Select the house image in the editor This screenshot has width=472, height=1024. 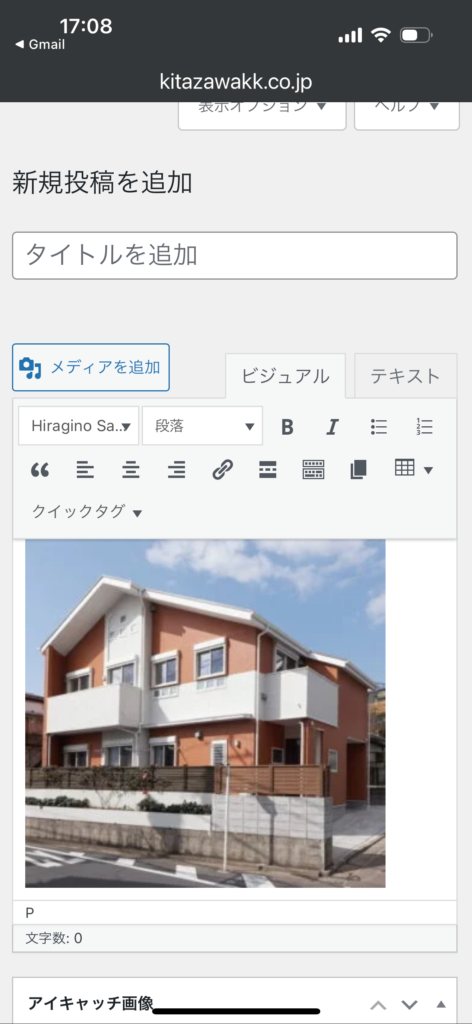205,713
